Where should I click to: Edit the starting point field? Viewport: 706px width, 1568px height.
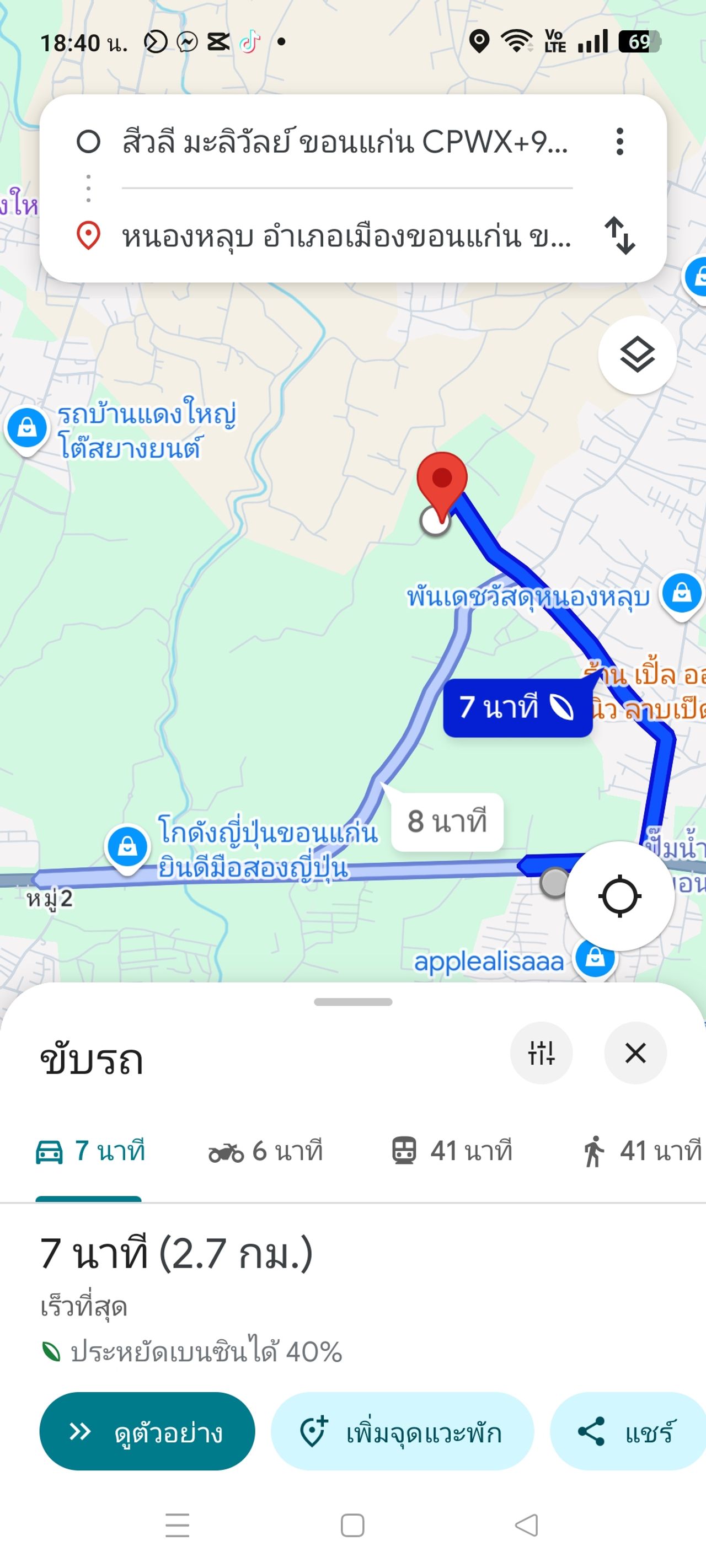[x=344, y=142]
